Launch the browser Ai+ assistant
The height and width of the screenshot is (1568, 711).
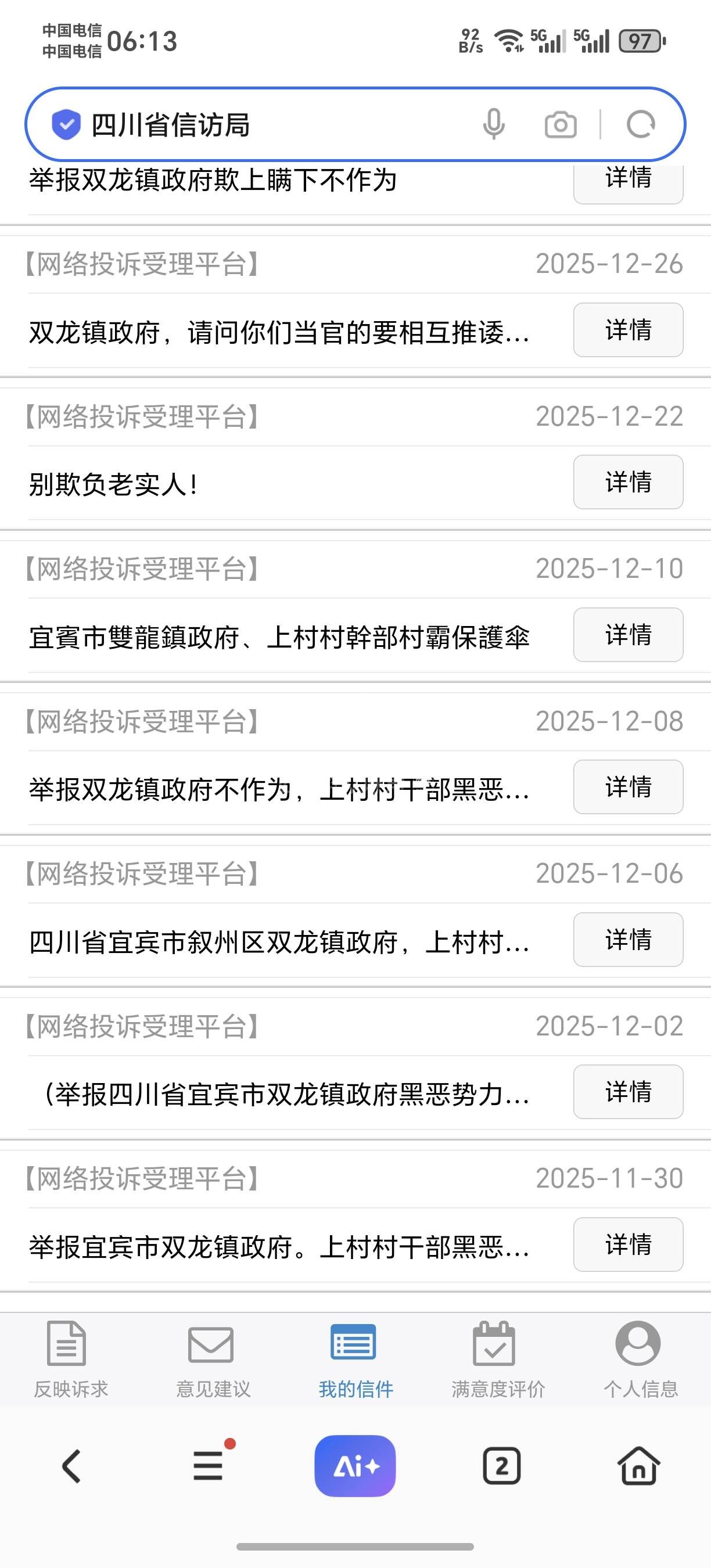coord(355,1466)
